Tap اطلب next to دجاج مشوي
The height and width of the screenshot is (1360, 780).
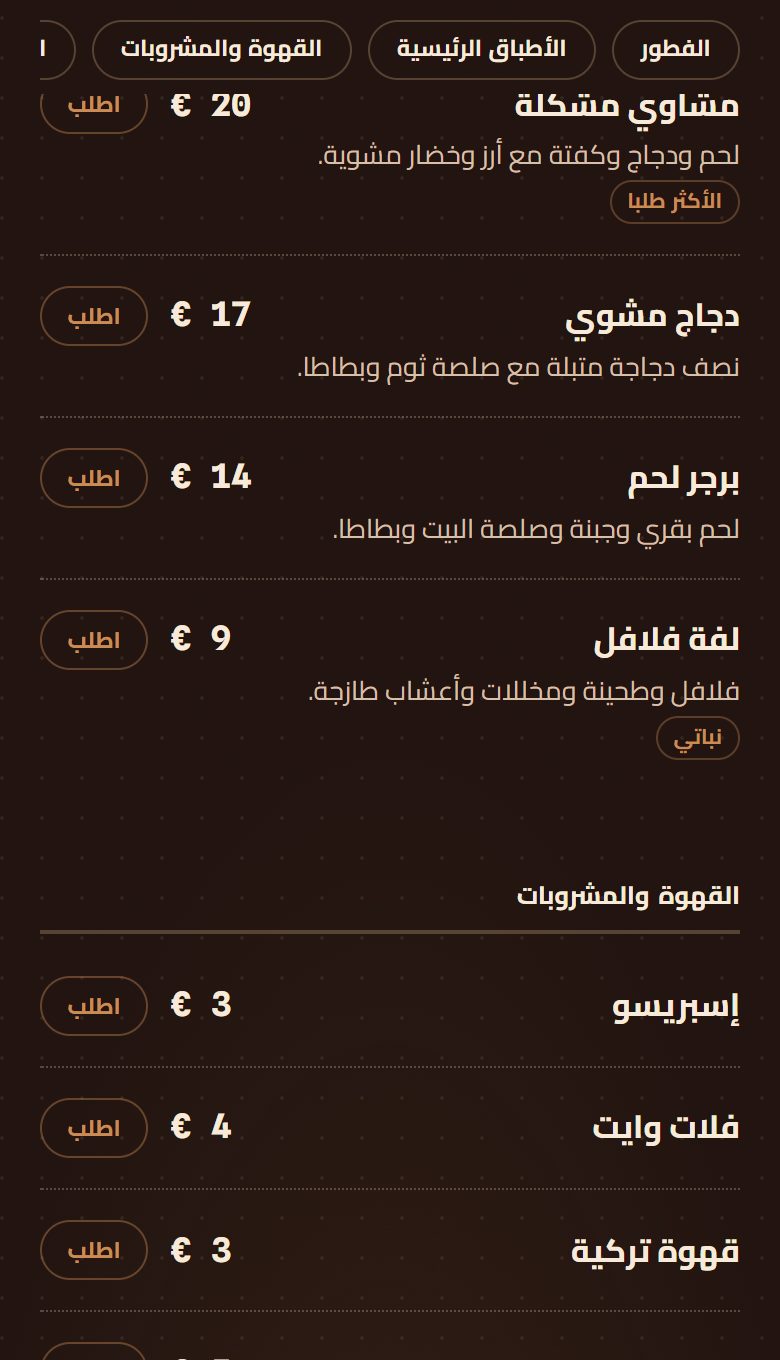[x=94, y=316]
